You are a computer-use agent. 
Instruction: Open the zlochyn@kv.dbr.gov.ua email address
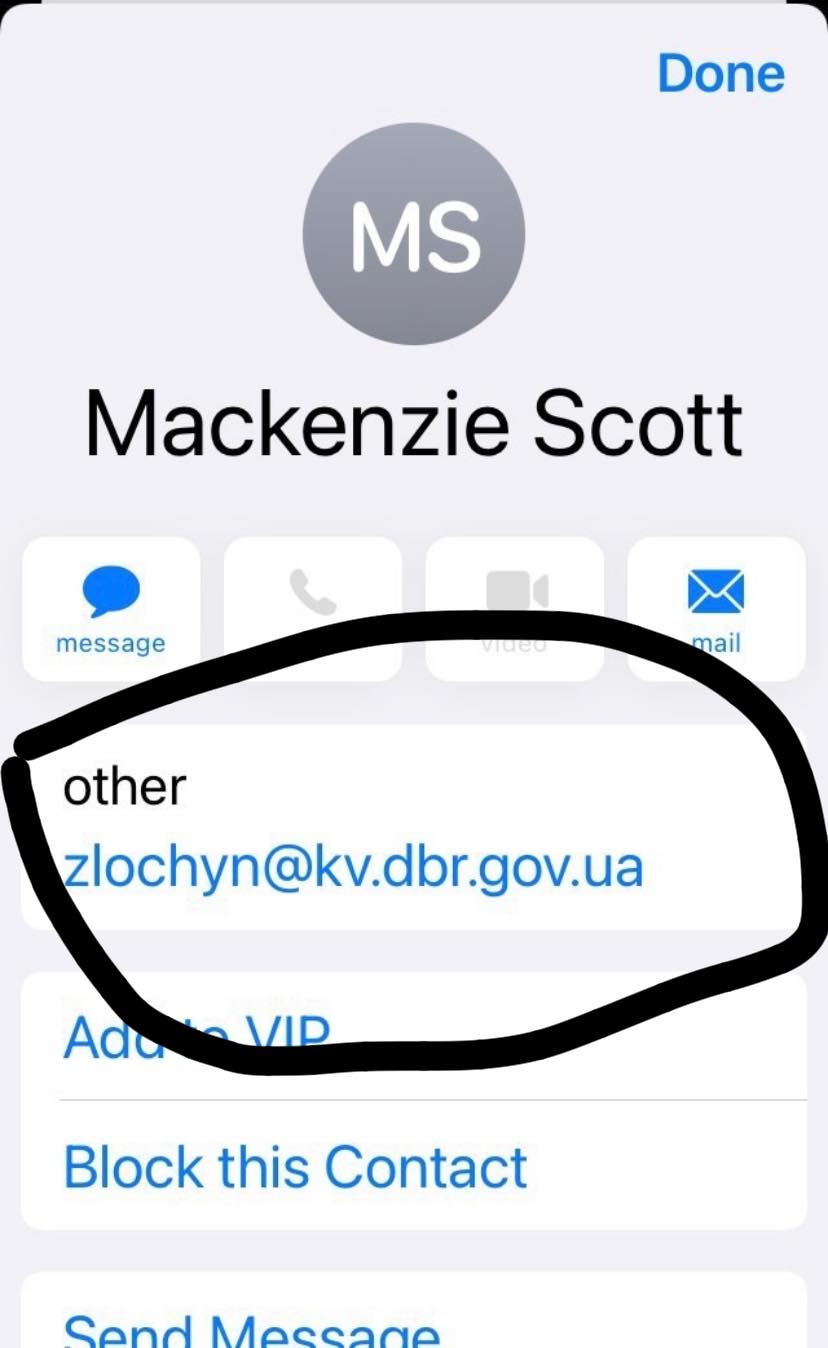click(x=353, y=867)
